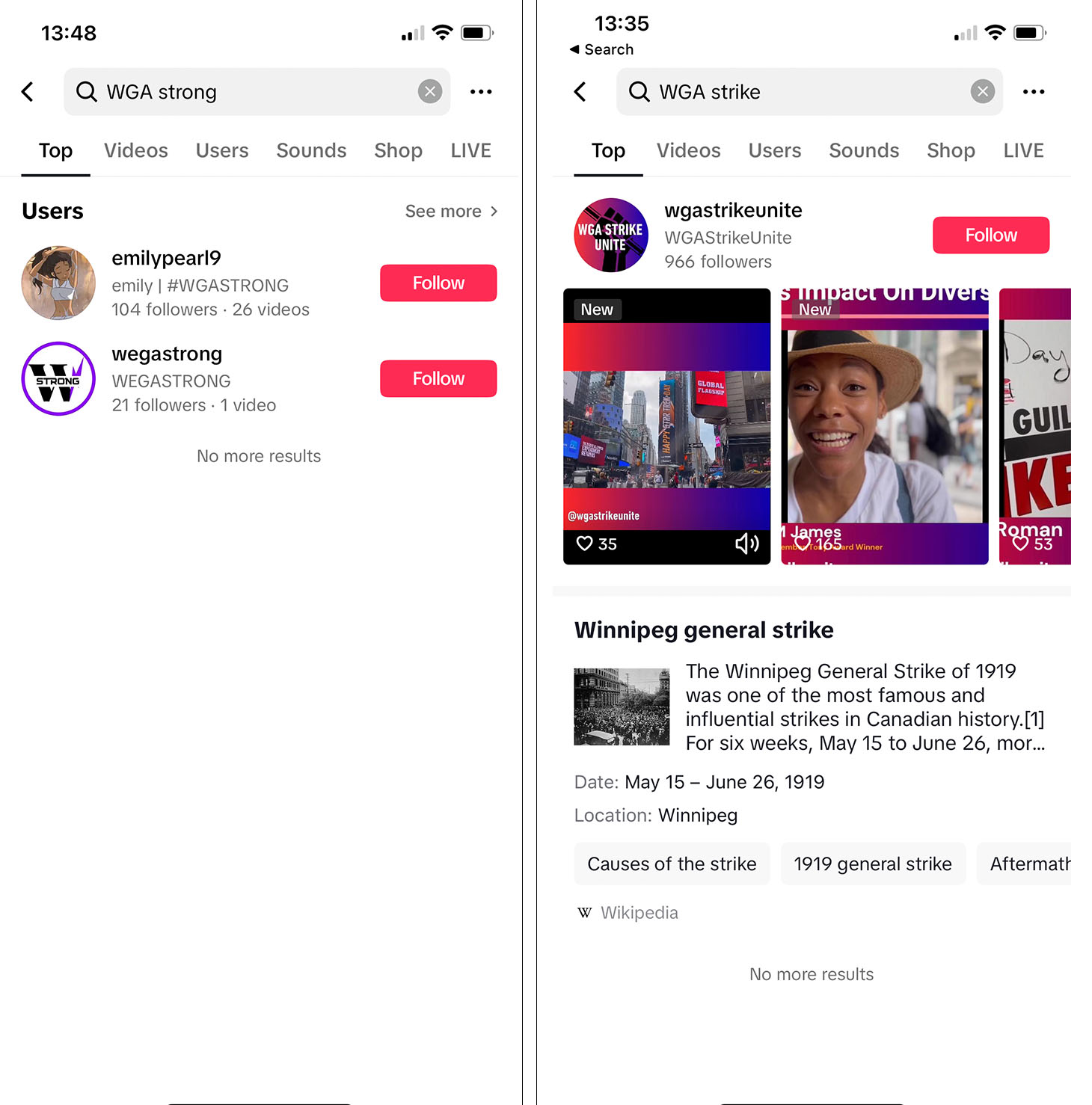Return to Search via status bar back link
The height and width of the screenshot is (1105, 1092).
click(602, 49)
